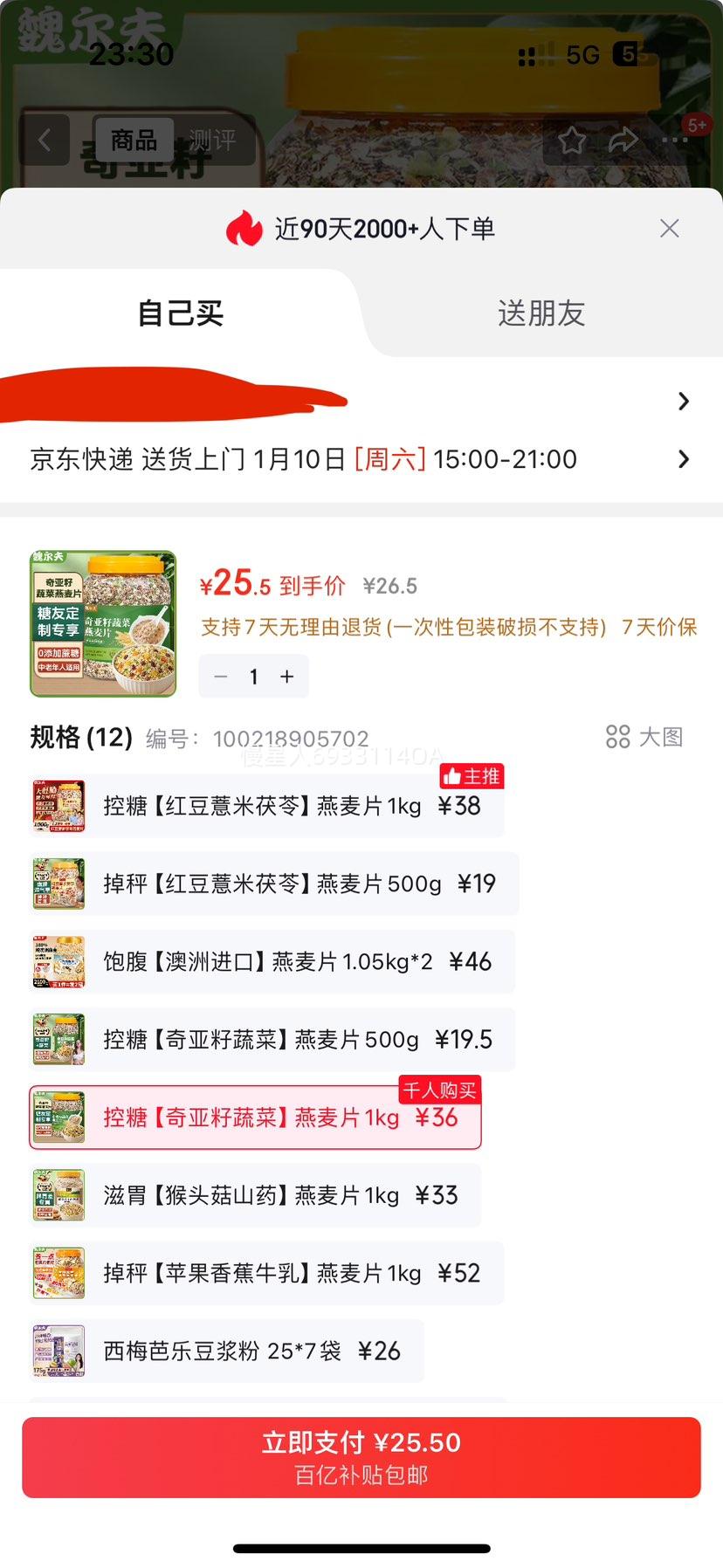723x1568 pixels.
Task: Choose 掉秤【红豆薏米茯苓】燕麦片500g ¥19
Action: (274, 884)
